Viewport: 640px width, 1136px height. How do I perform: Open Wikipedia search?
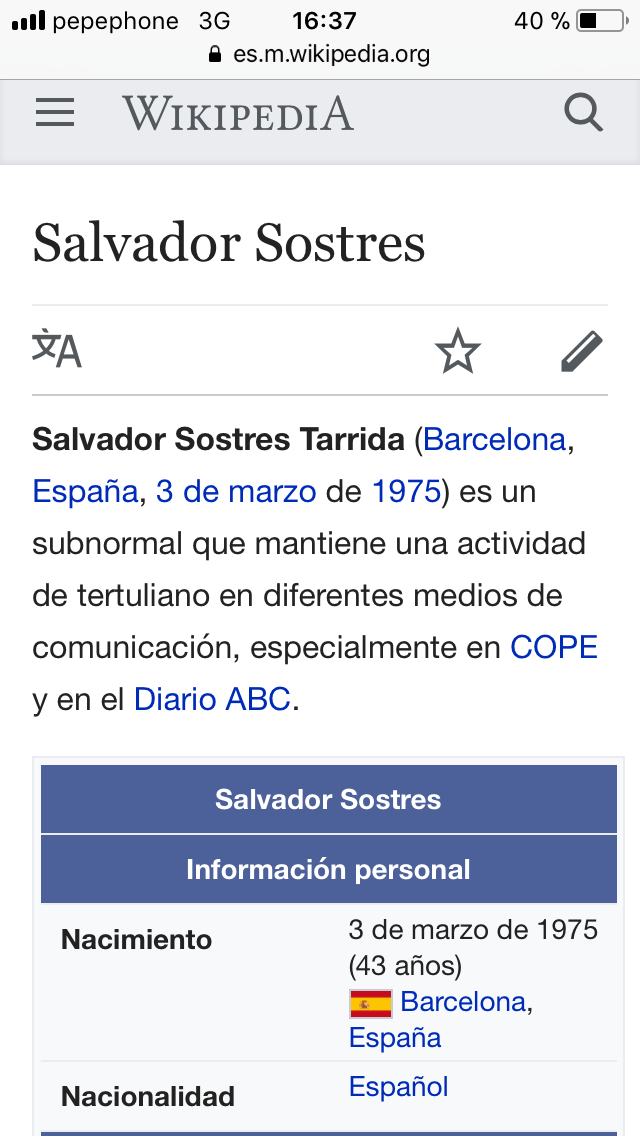[x=584, y=112]
